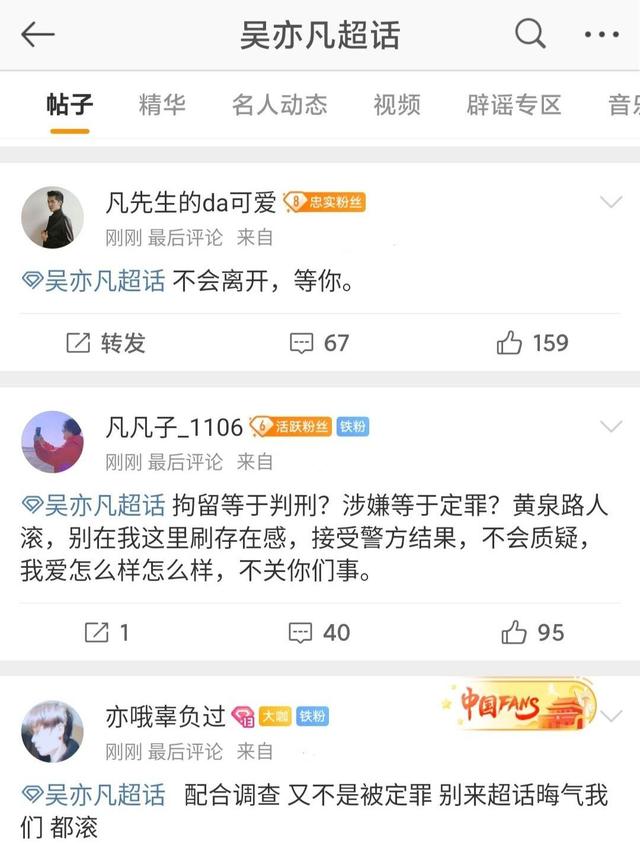Viewport: 640px width, 844px height.
Task: Go back using the arrow icon
Action: (38, 35)
